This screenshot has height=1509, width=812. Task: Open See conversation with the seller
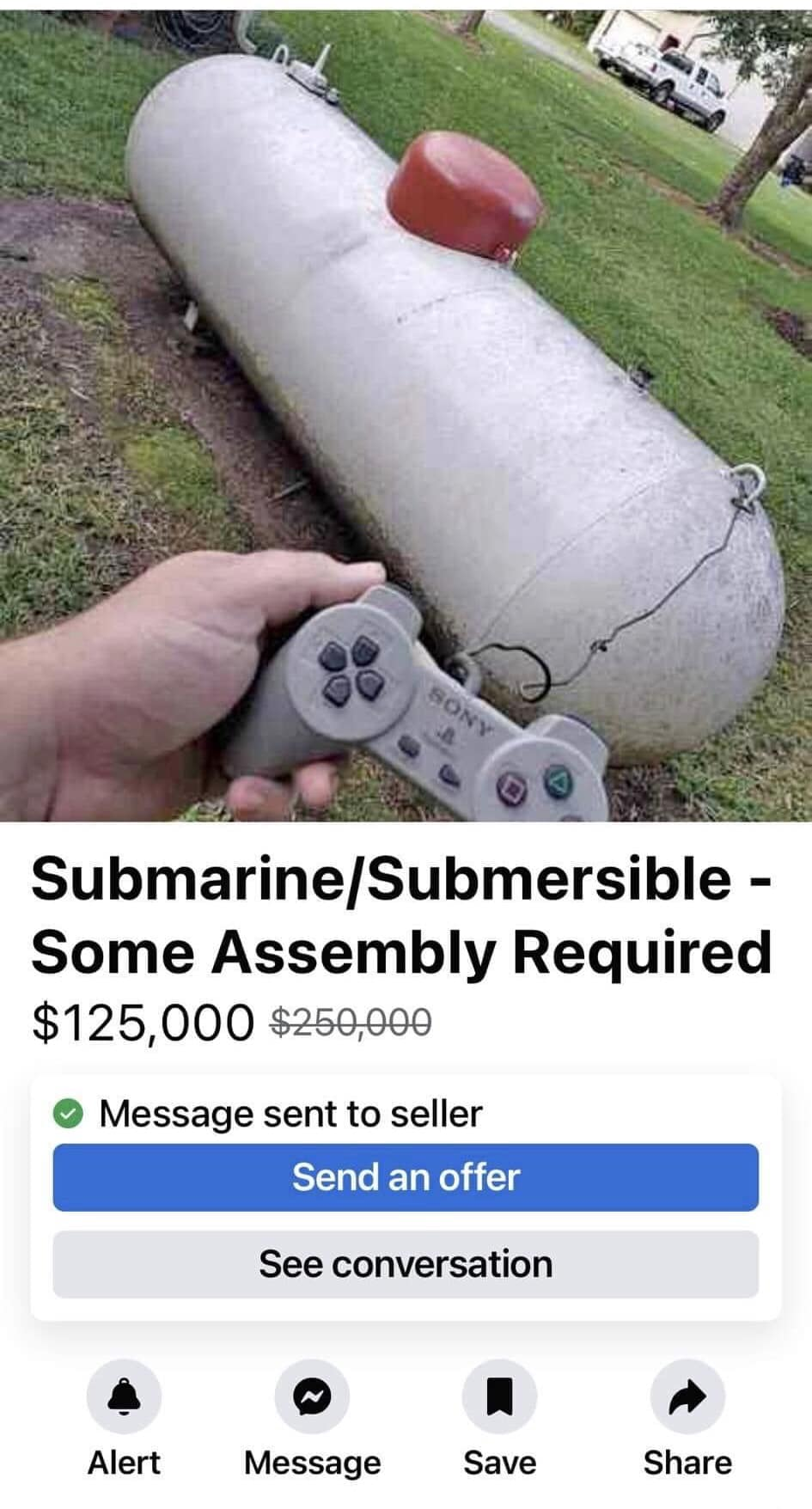[x=406, y=1263]
